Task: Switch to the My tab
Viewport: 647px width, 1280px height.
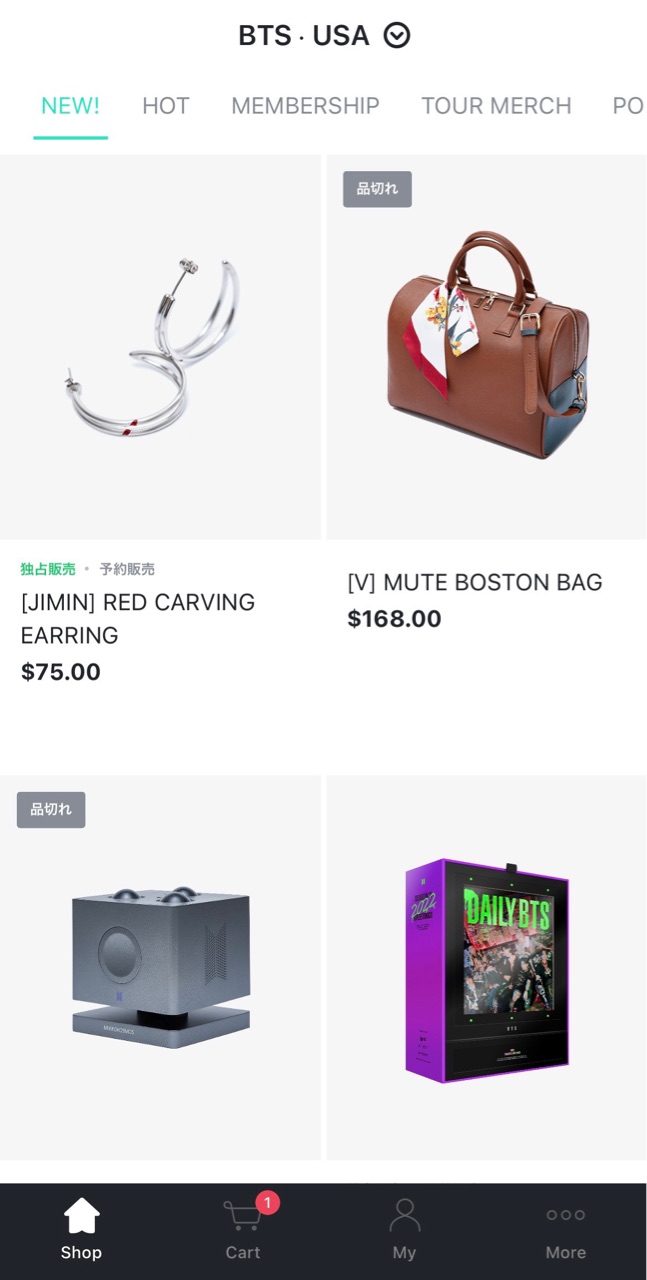Action: click(404, 1231)
